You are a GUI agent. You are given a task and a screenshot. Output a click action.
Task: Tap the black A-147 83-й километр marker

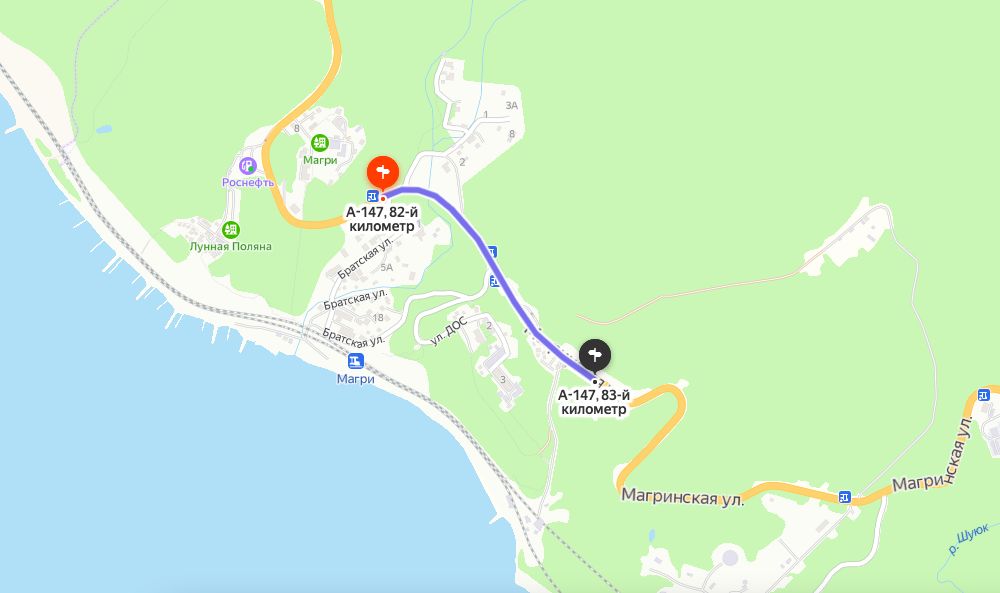coord(595,355)
